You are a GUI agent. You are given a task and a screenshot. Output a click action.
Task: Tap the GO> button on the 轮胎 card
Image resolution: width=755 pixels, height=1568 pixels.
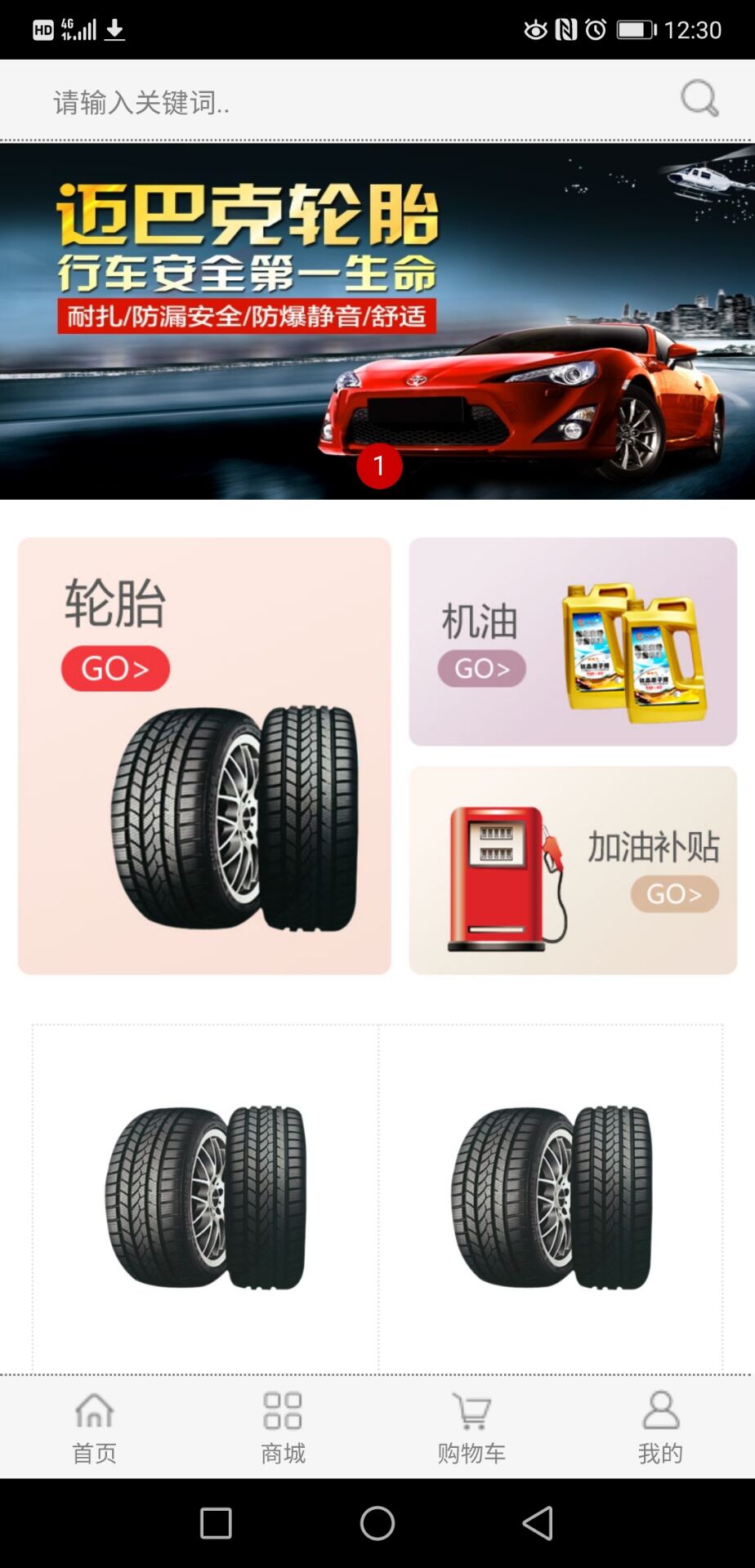(114, 668)
